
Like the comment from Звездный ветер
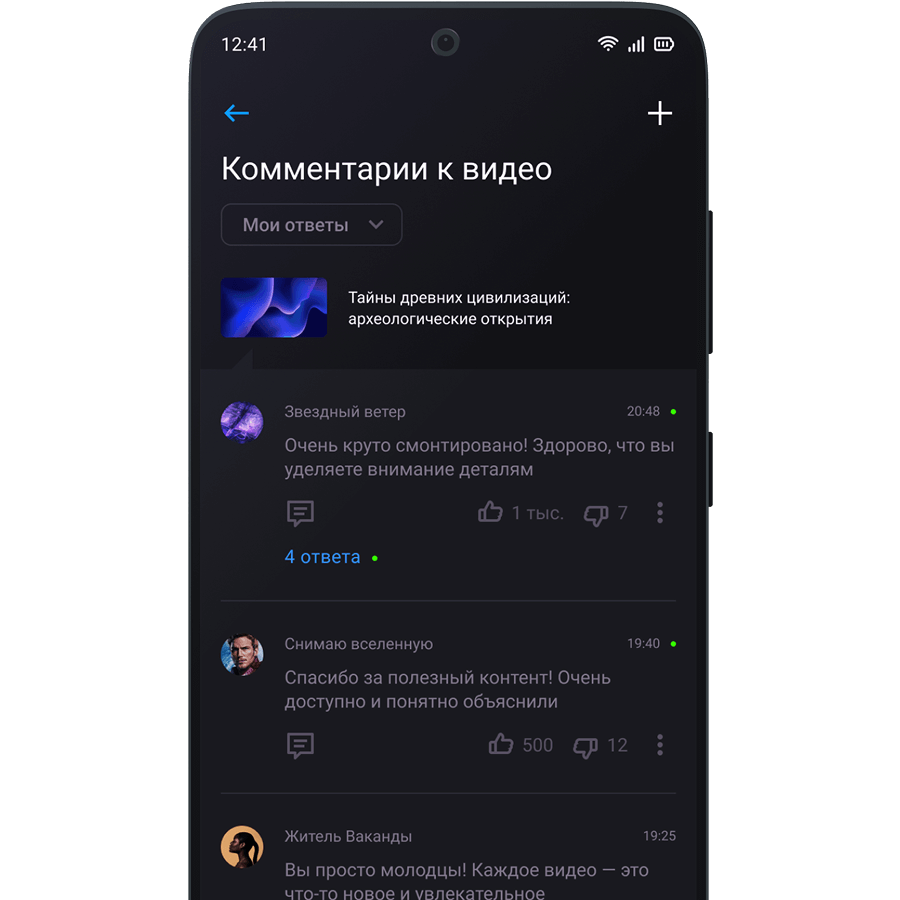click(x=490, y=513)
